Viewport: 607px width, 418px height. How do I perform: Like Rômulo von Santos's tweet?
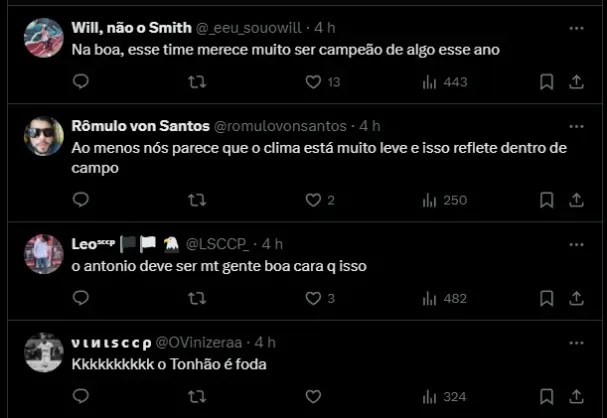tap(314, 200)
